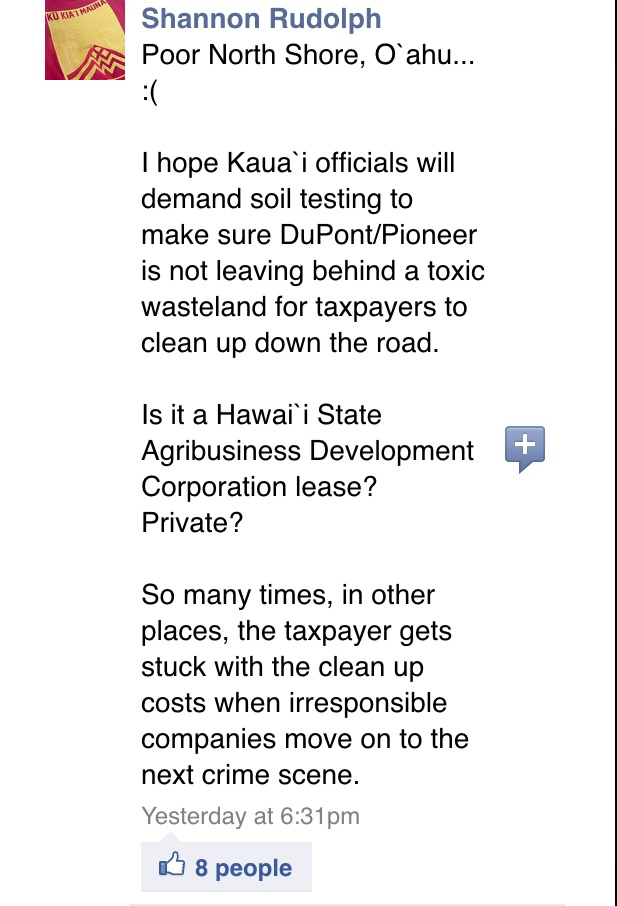Tap Shannon Rudolph's profile picture
This screenshot has height=906, width=617.
(x=84, y=40)
